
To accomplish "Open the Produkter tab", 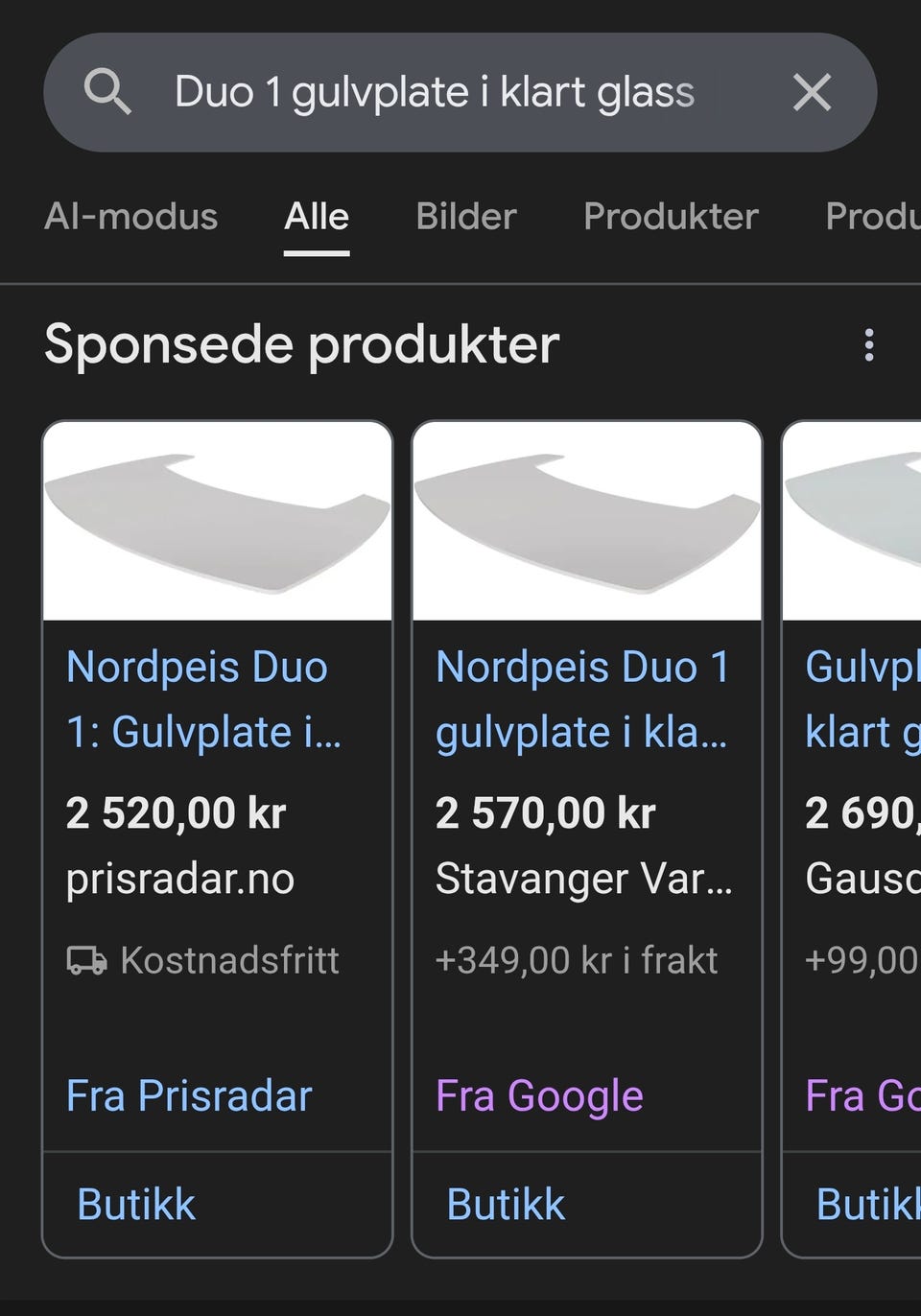I will [x=669, y=216].
